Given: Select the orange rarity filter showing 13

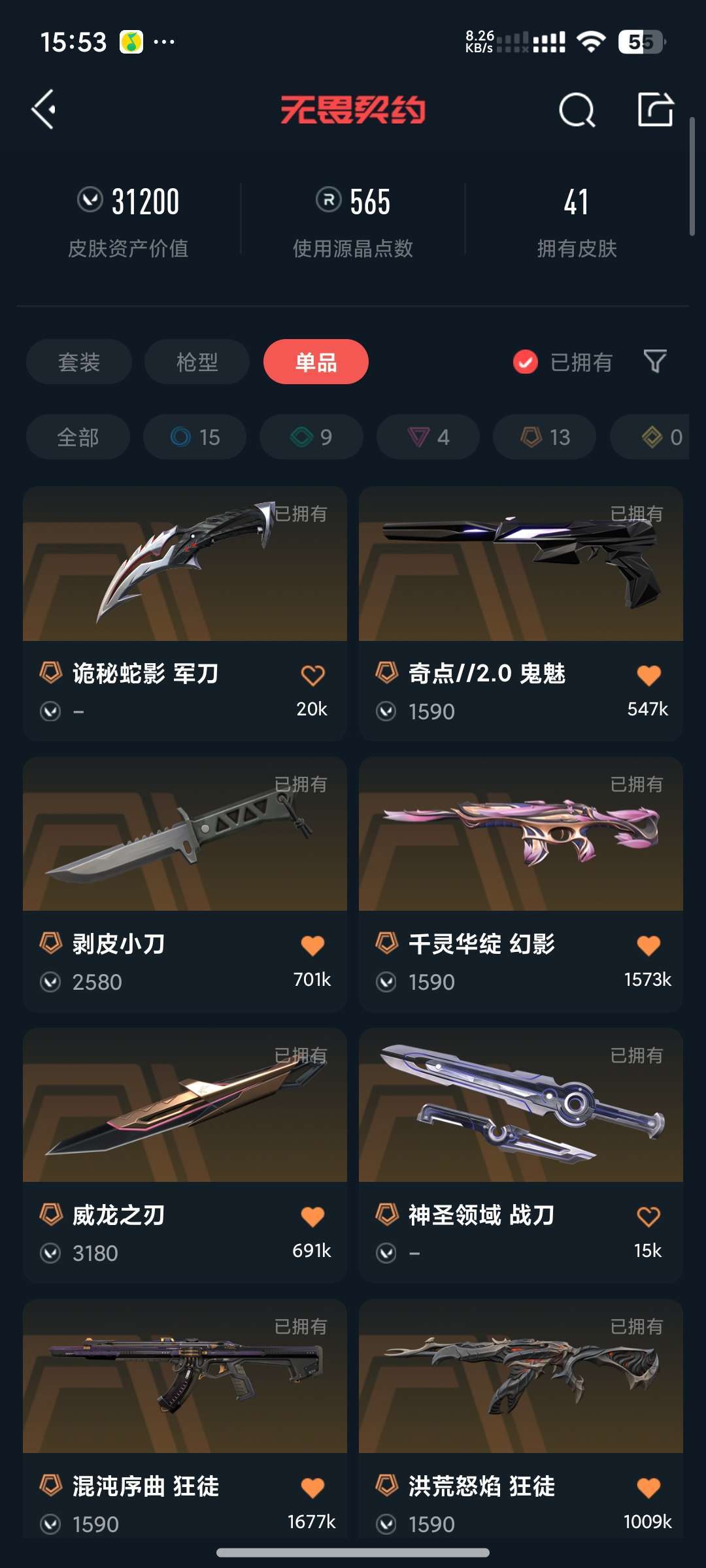Looking at the screenshot, I should click(x=543, y=437).
